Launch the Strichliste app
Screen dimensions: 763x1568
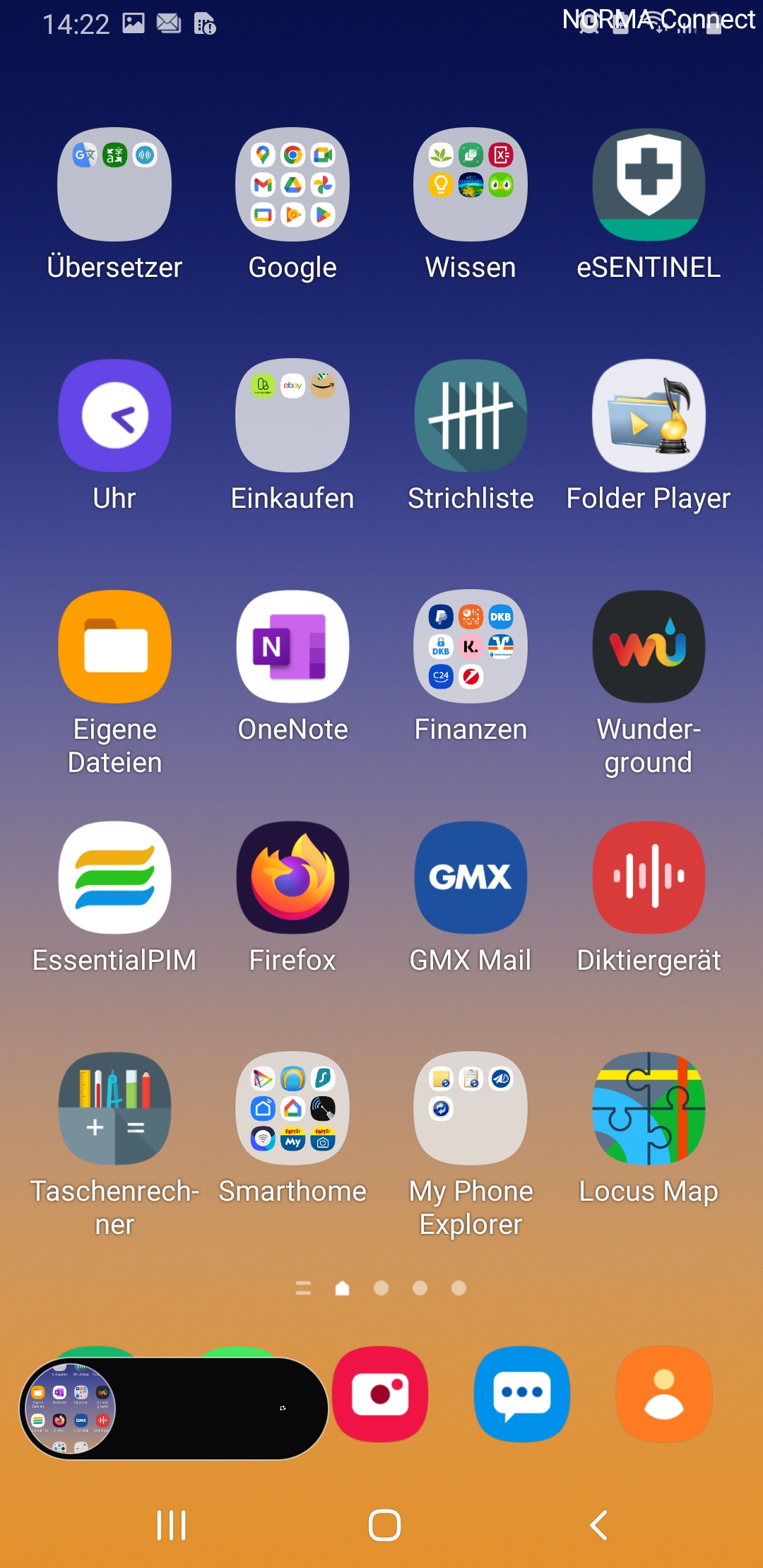[x=471, y=416]
